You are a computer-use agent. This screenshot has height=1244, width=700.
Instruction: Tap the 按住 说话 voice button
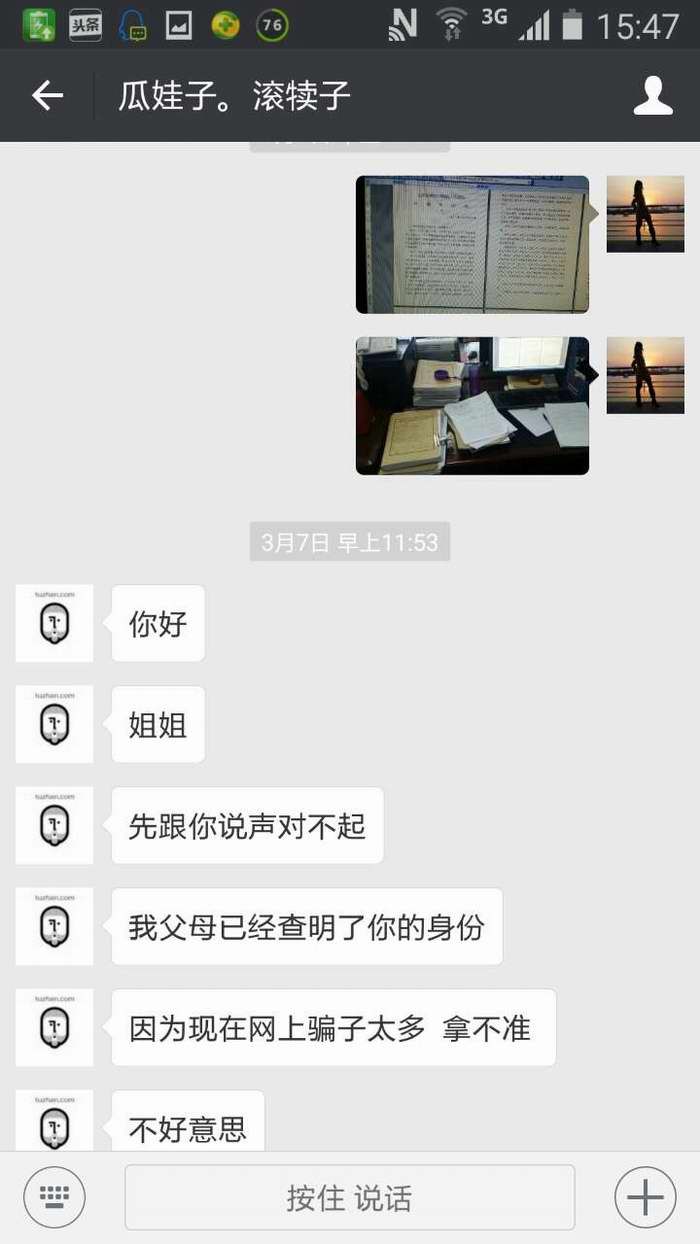[x=349, y=1197]
